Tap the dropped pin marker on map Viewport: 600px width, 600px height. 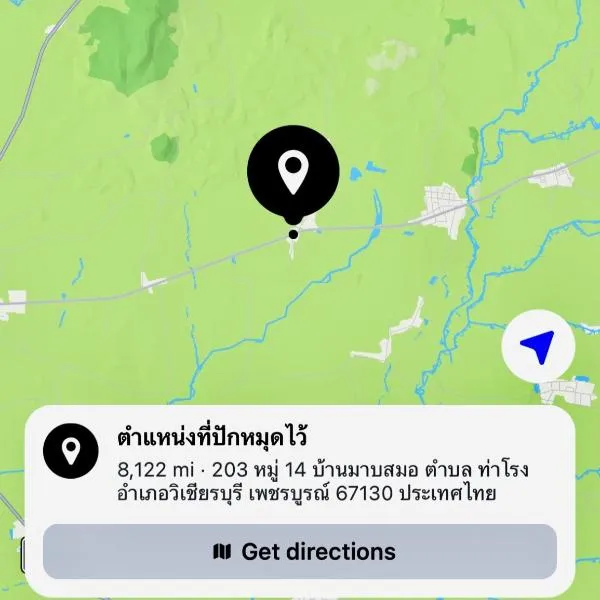pyautogui.click(x=292, y=173)
